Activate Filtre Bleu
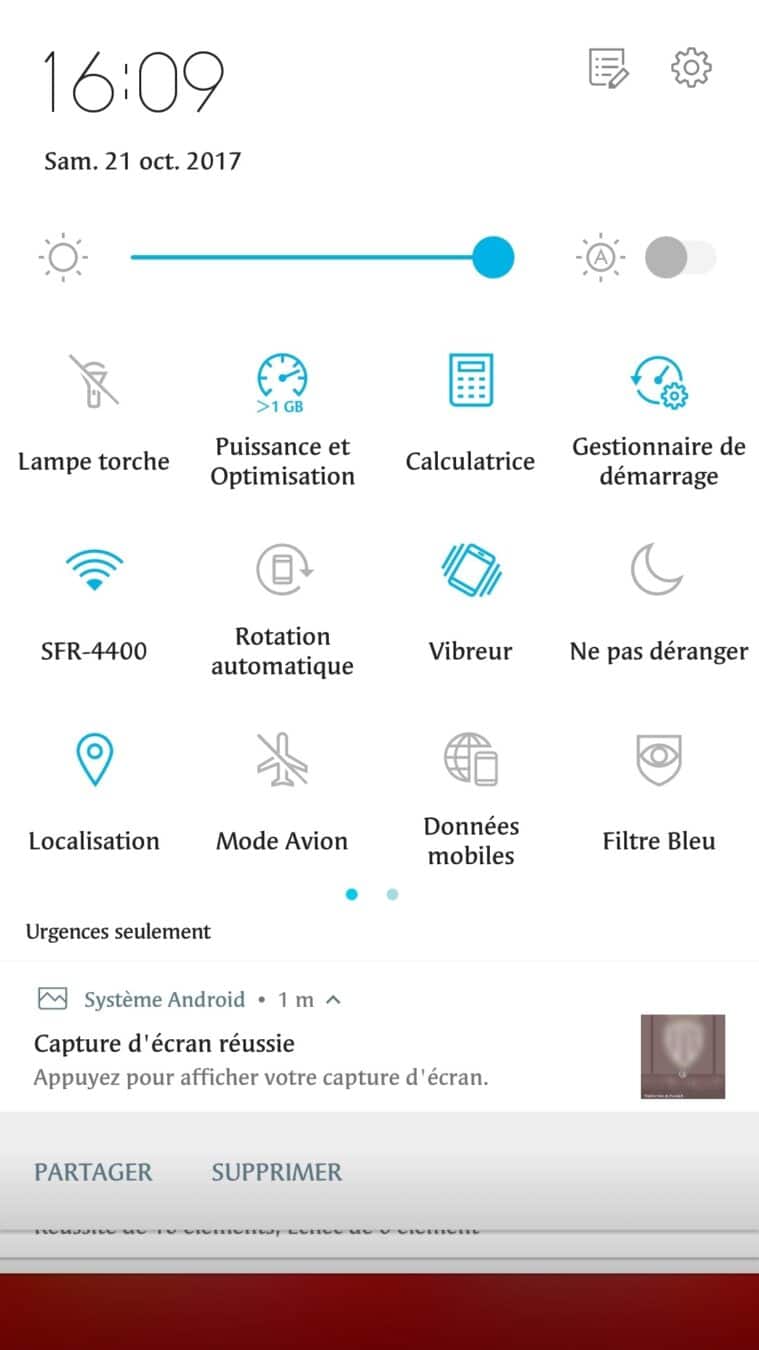This screenshot has width=759, height=1350. tap(658, 761)
